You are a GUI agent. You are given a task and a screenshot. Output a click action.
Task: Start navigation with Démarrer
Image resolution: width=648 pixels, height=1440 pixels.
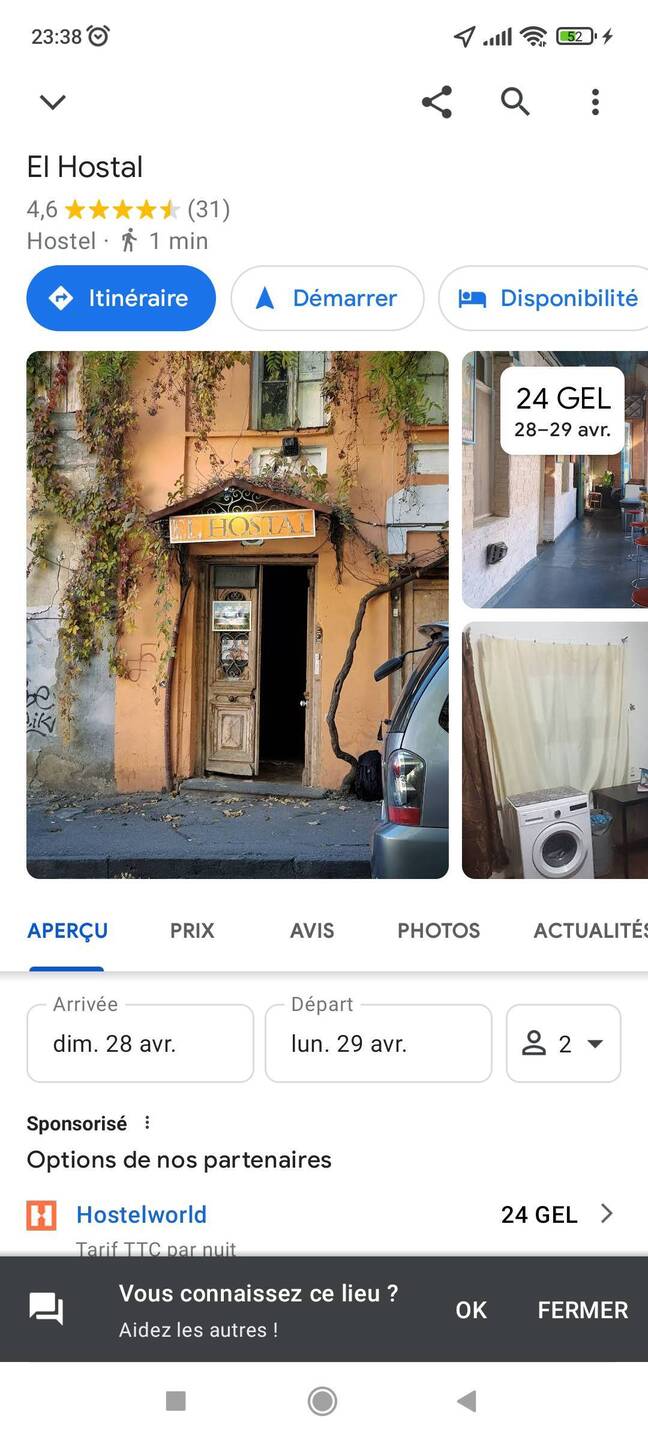click(327, 298)
